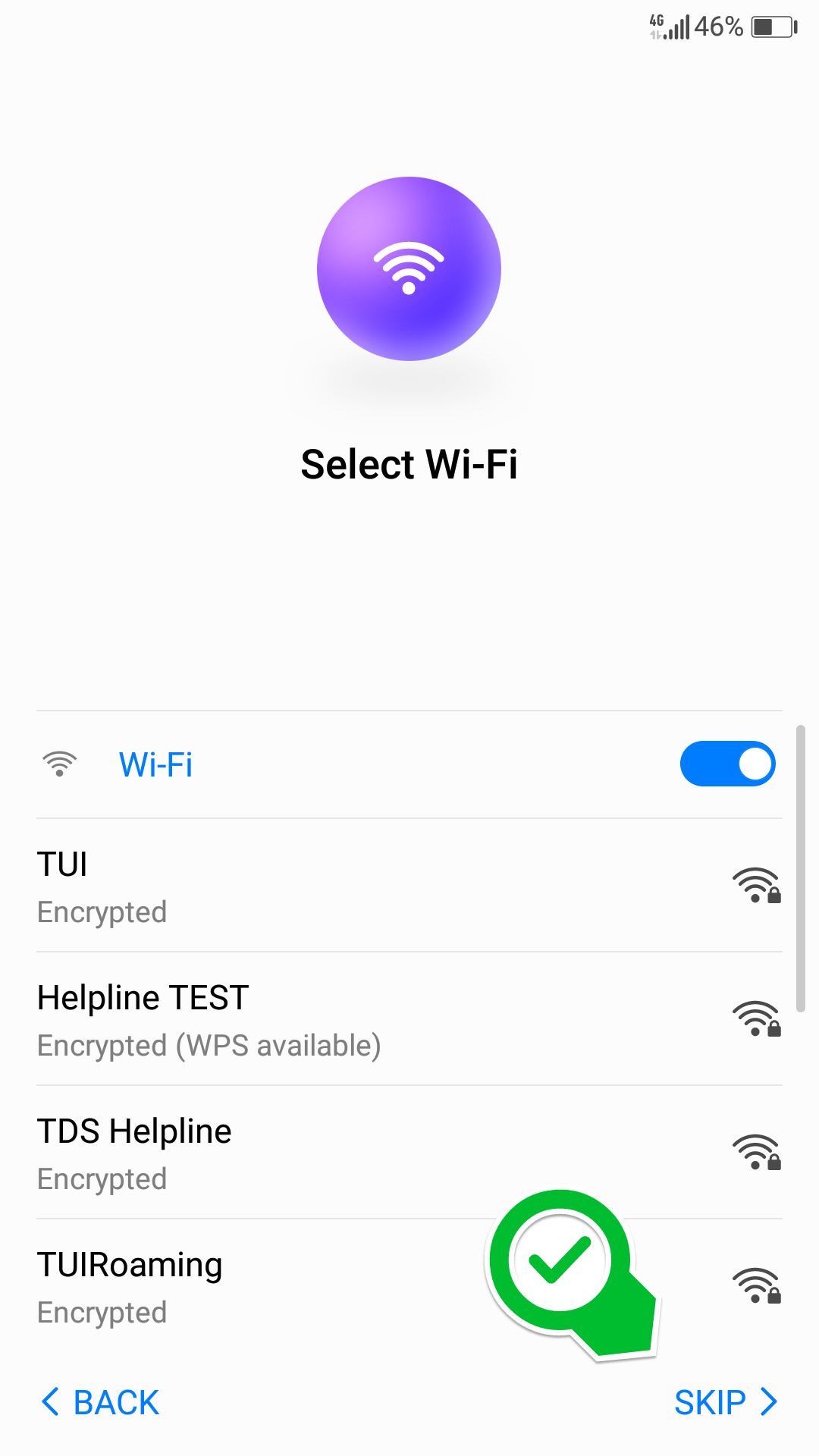Choose the TDS Helpline network
Viewport: 819px width, 1456px height.
point(409,1152)
